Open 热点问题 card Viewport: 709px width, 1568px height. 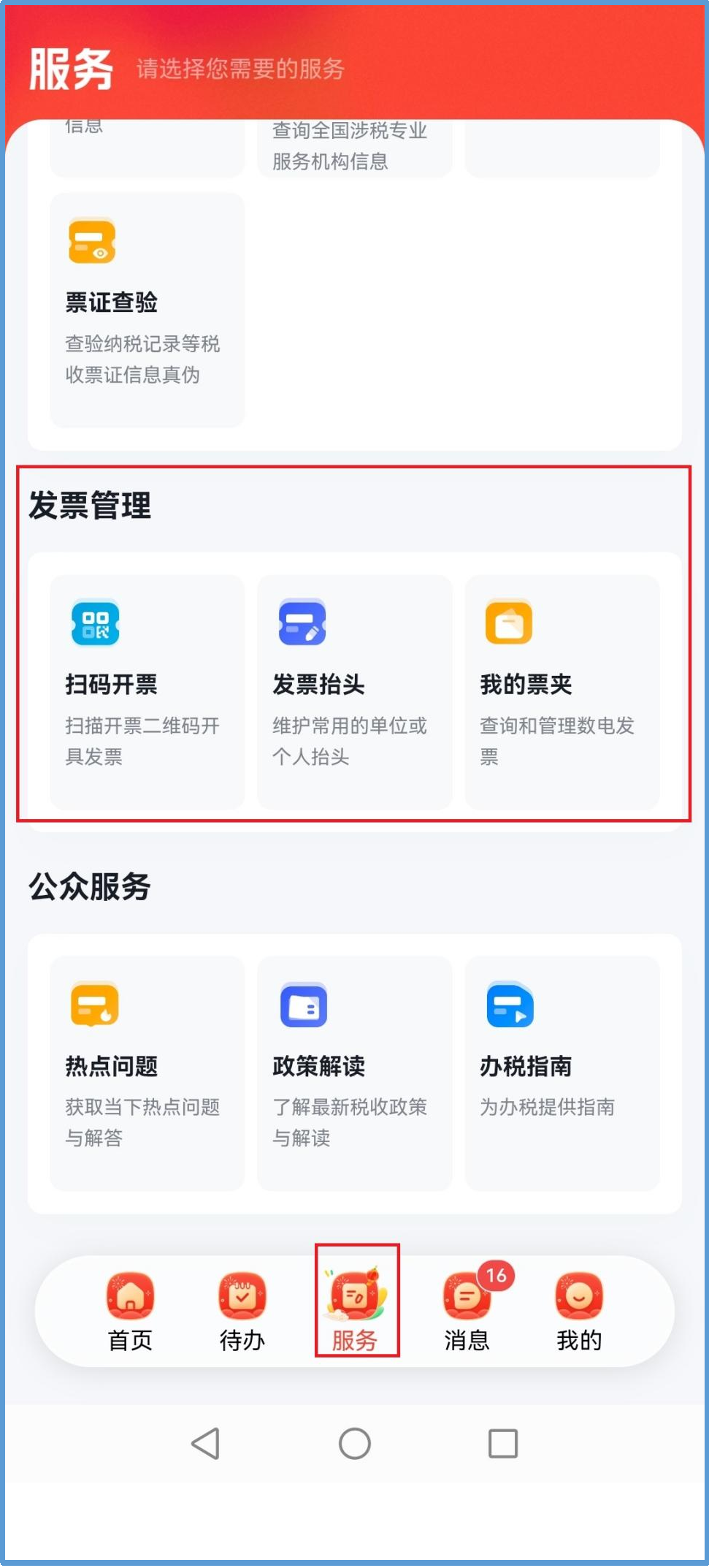[x=147, y=1073]
